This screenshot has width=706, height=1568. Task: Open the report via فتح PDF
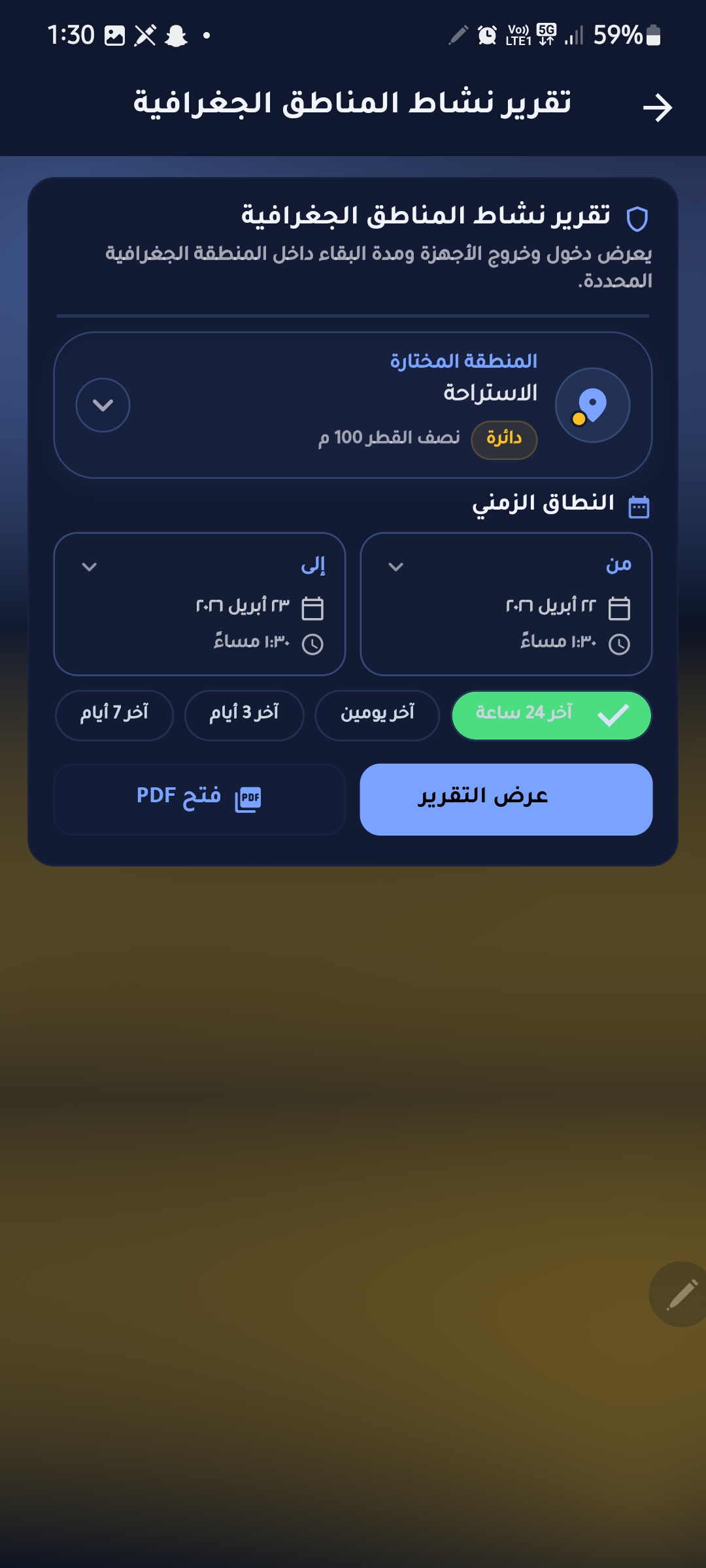pyautogui.click(x=199, y=798)
